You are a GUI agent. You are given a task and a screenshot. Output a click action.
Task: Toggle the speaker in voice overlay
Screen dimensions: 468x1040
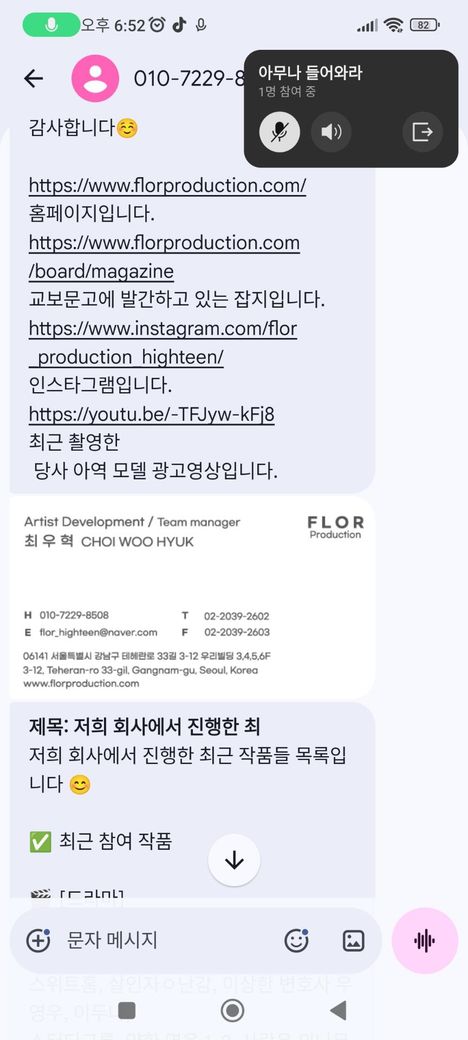coord(331,132)
